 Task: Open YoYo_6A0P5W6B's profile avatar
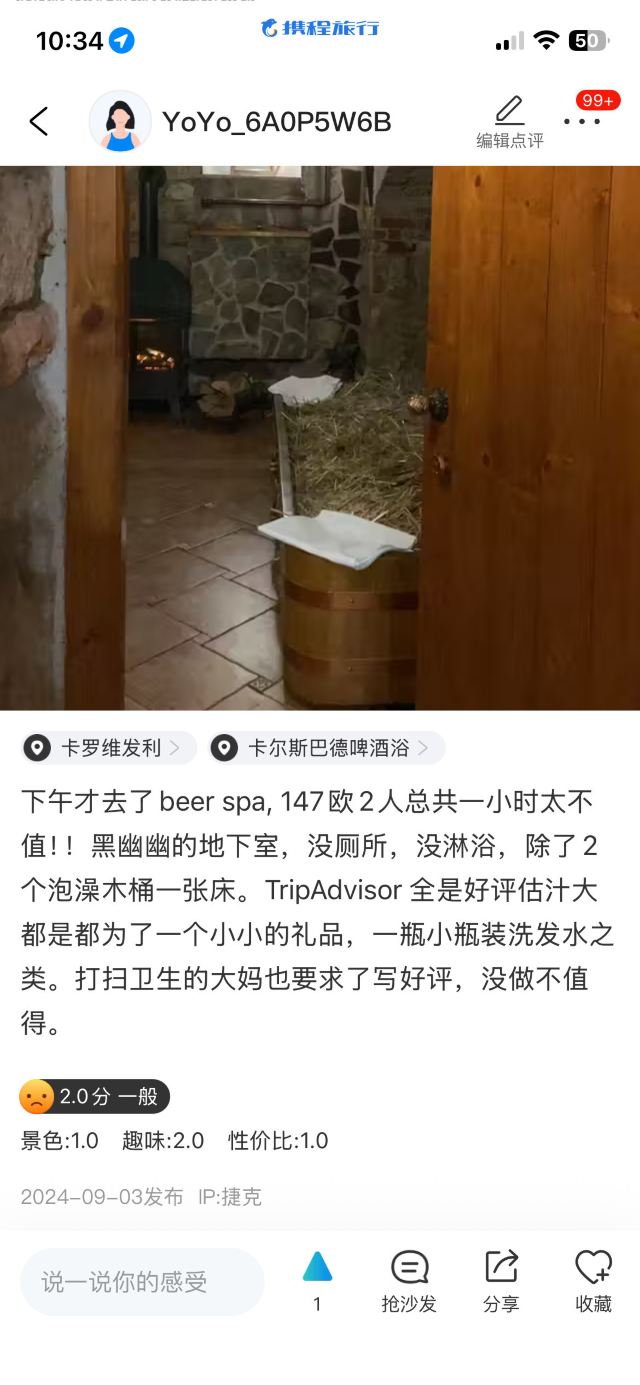120,122
